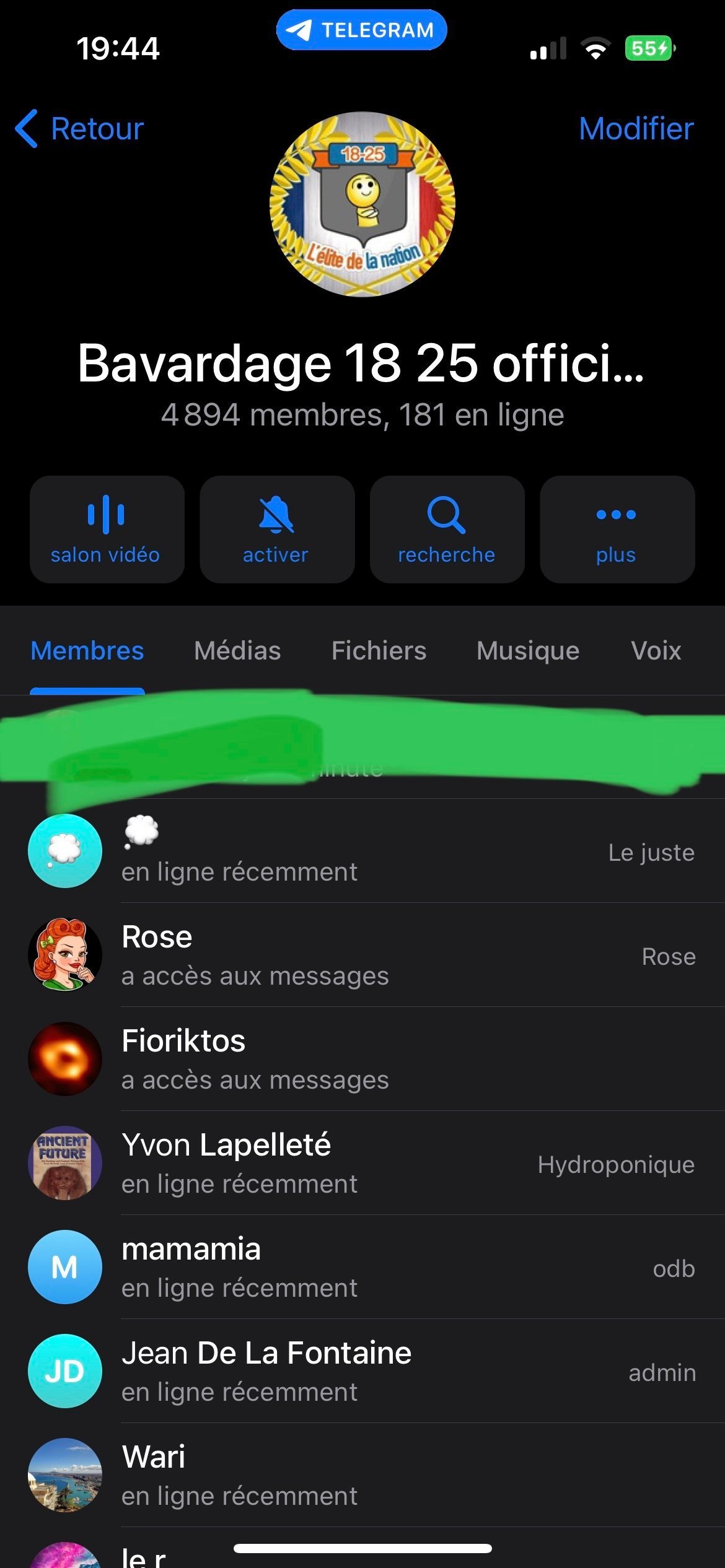
Task: Start a salon vidéo
Action: 107,529
